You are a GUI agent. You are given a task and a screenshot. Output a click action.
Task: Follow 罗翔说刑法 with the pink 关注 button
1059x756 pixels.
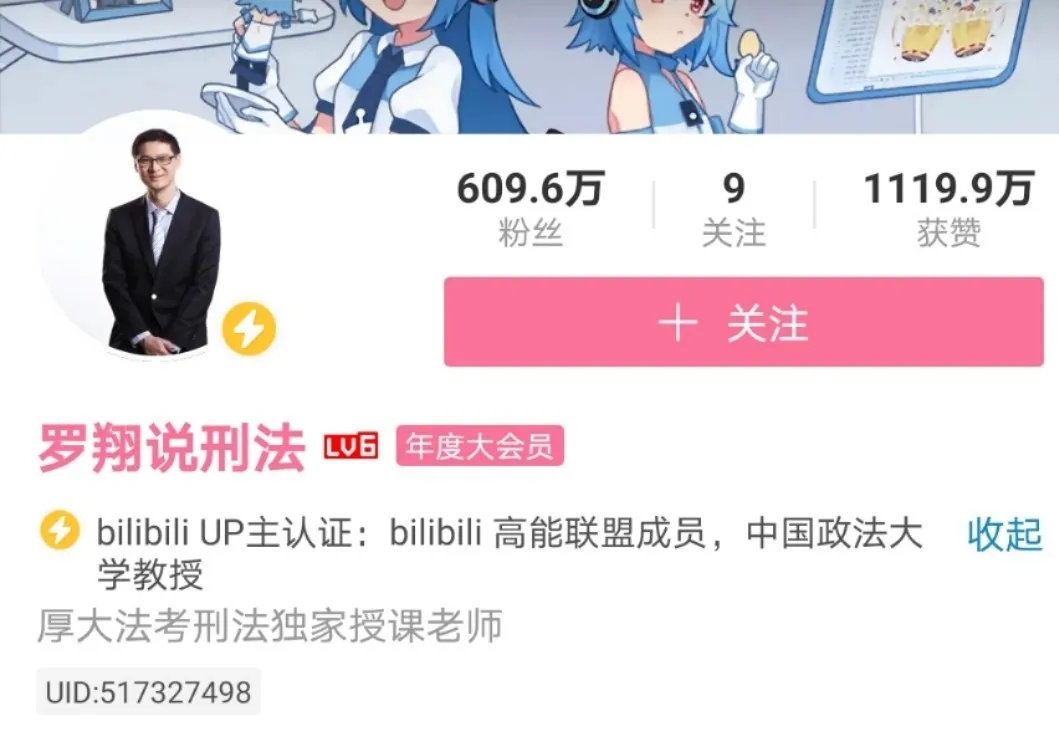[x=730, y=323]
